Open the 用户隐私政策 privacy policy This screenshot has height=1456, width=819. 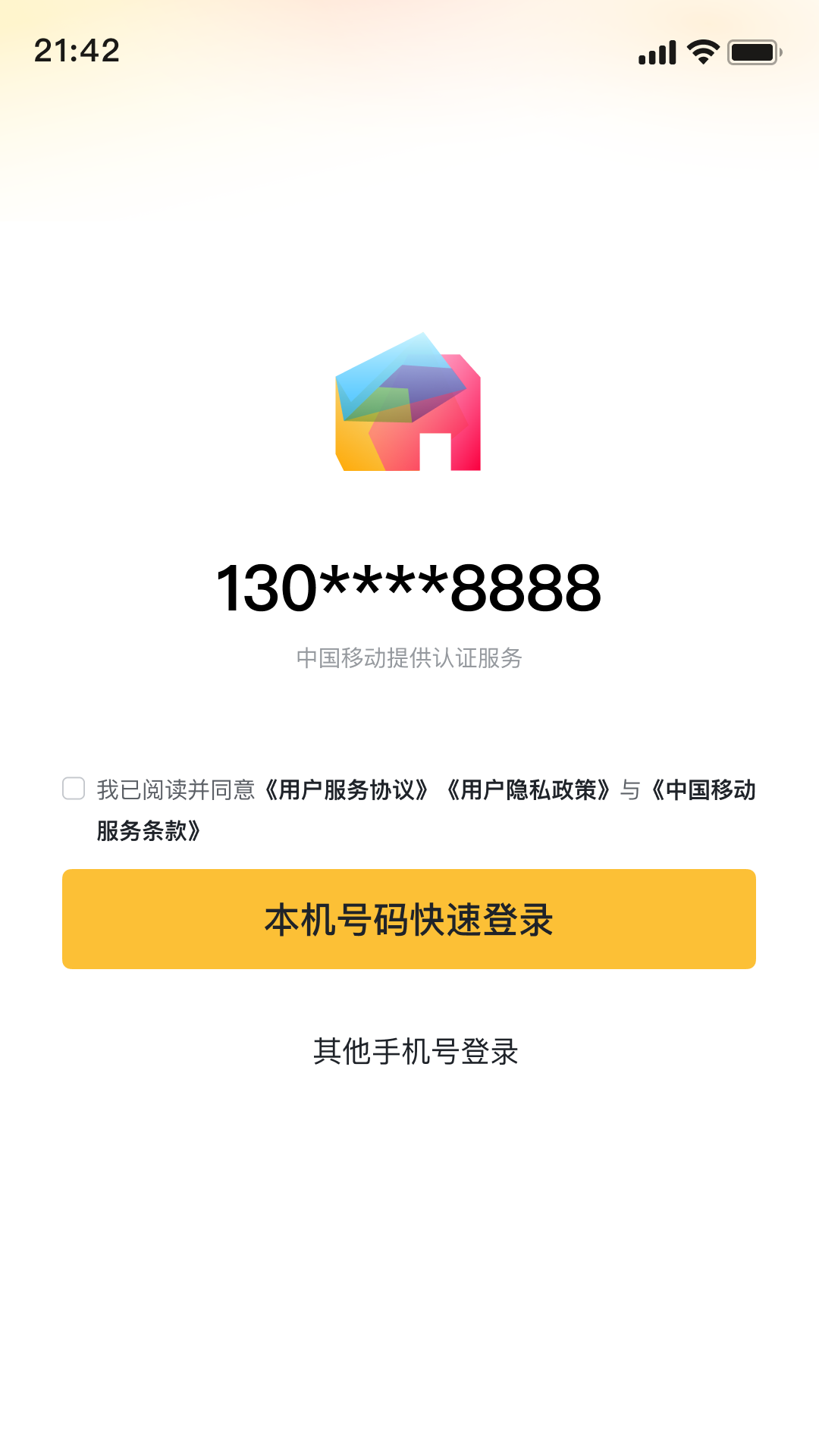point(529,789)
